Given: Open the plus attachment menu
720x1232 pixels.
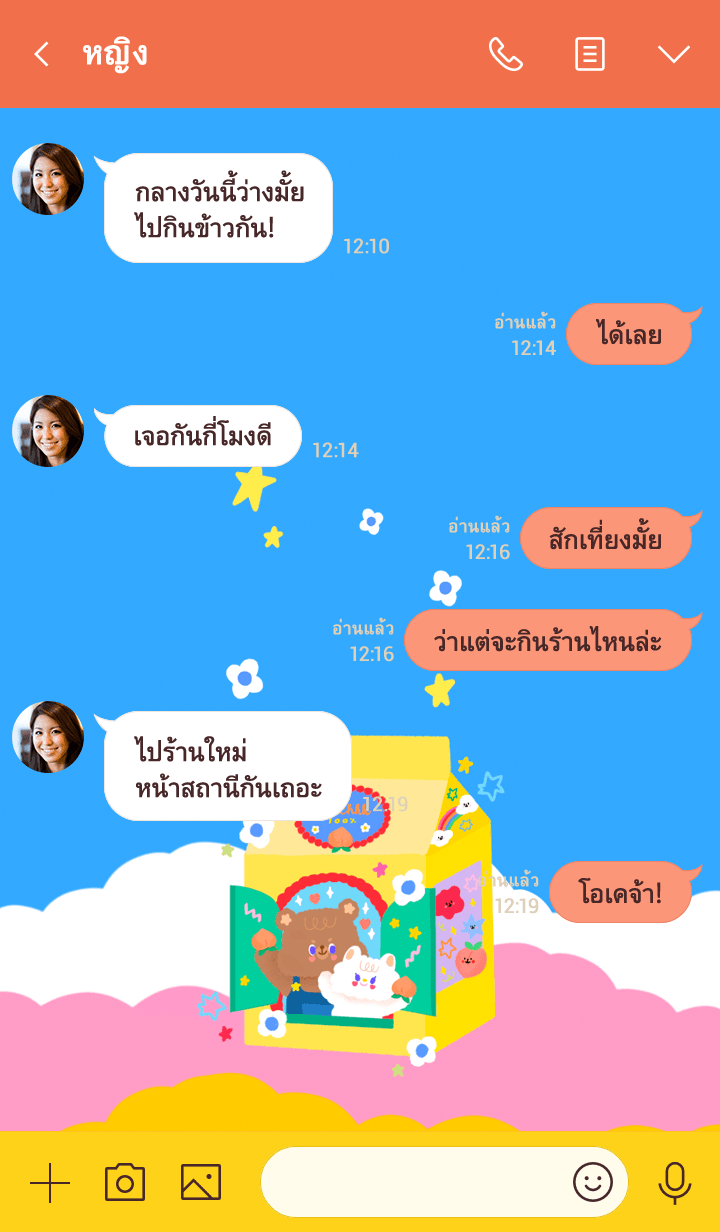Looking at the screenshot, I should [50, 1183].
